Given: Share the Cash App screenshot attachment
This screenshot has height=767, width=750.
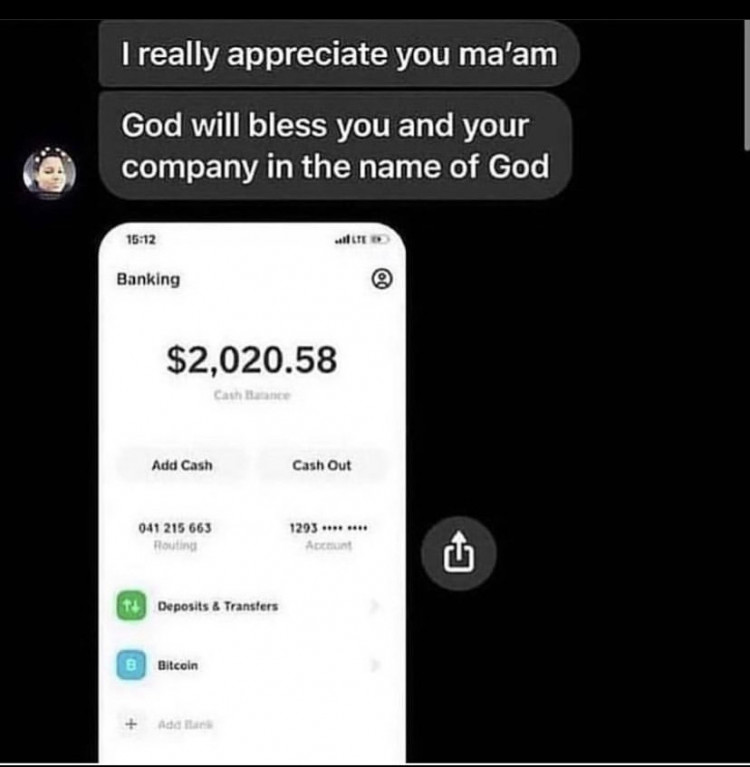Looking at the screenshot, I should coord(455,549).
